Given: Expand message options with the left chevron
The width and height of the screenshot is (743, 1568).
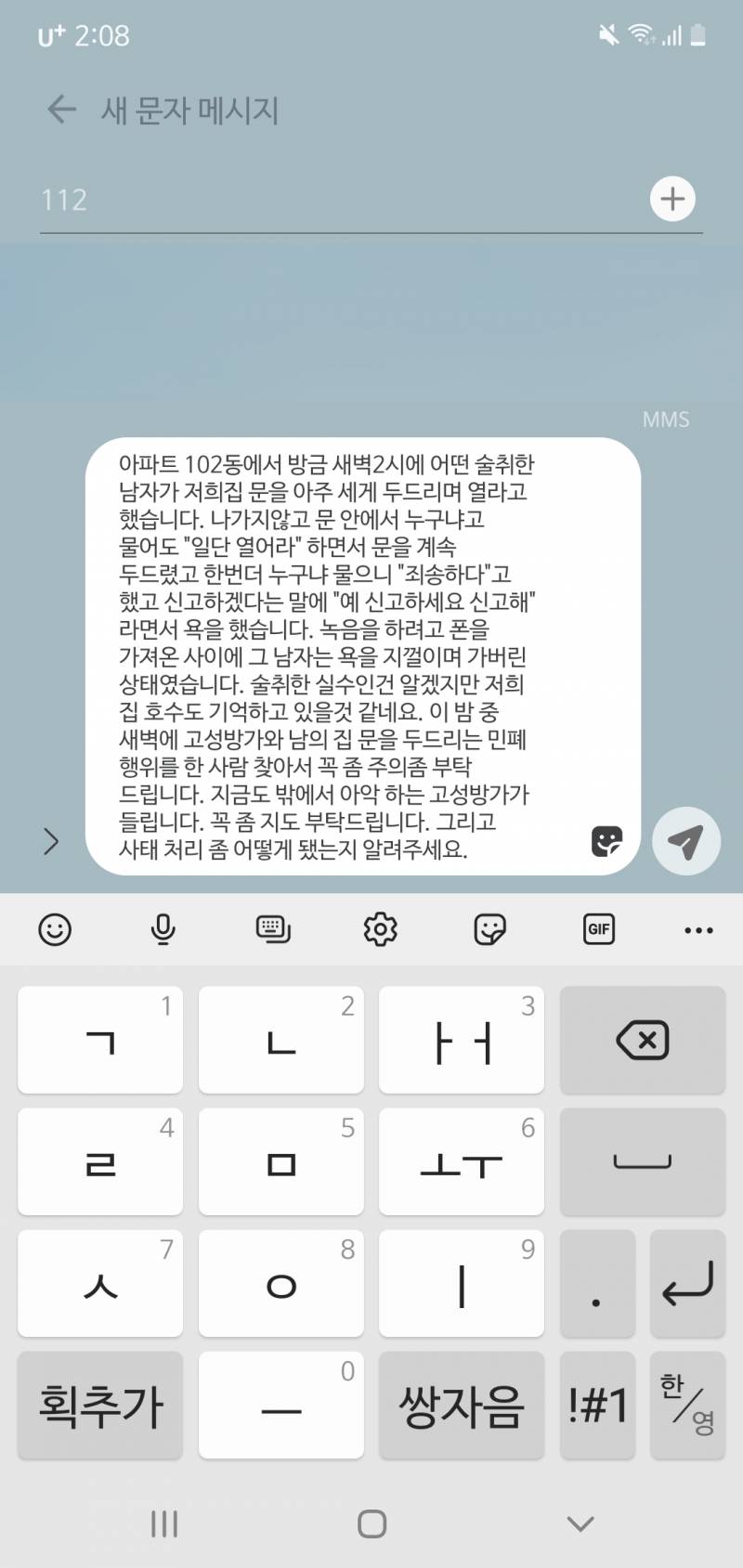Looking at the screenshot, I should tap(51, 842).
